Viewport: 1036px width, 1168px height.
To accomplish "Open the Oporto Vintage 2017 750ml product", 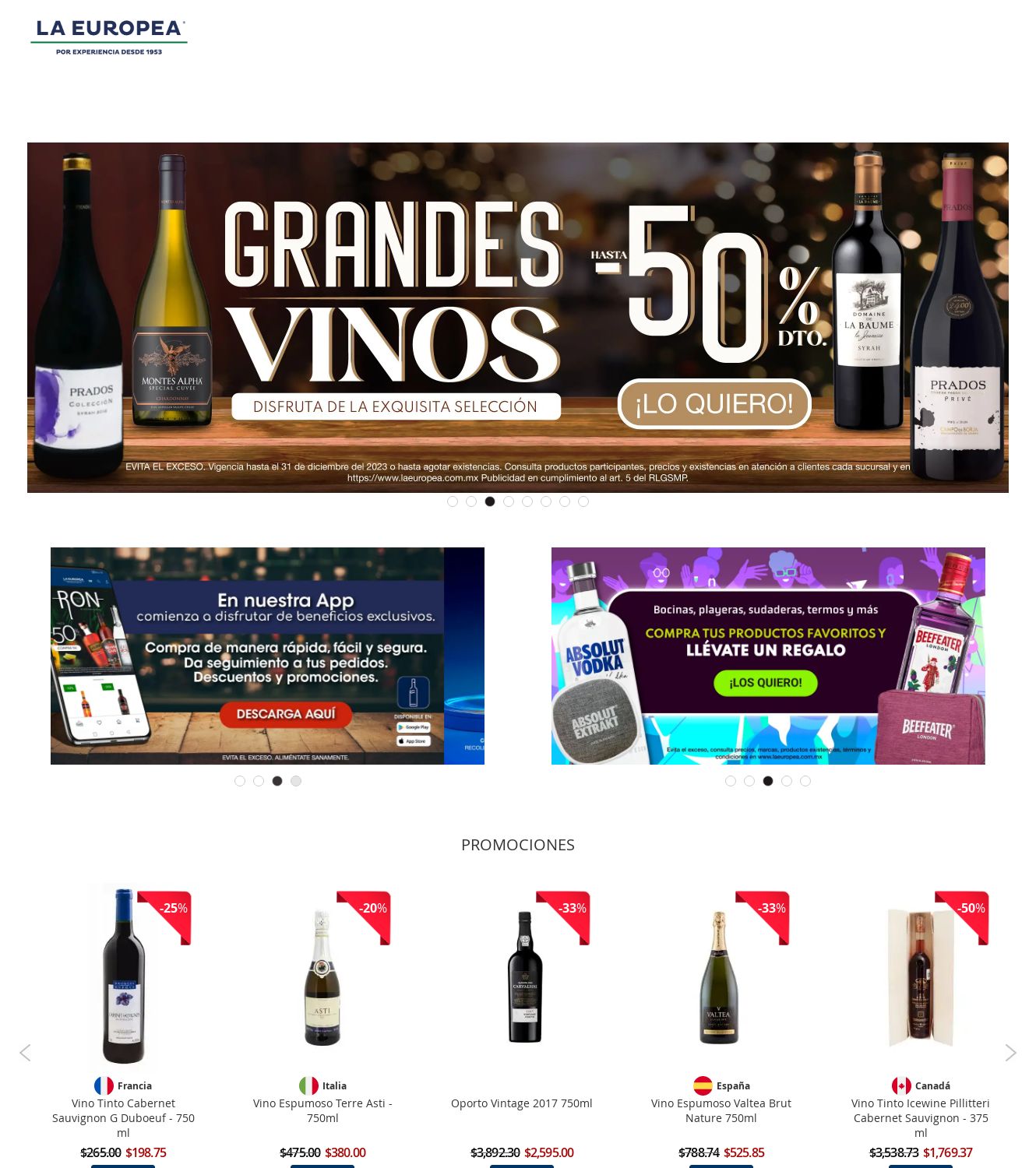I will (522, 1103).
